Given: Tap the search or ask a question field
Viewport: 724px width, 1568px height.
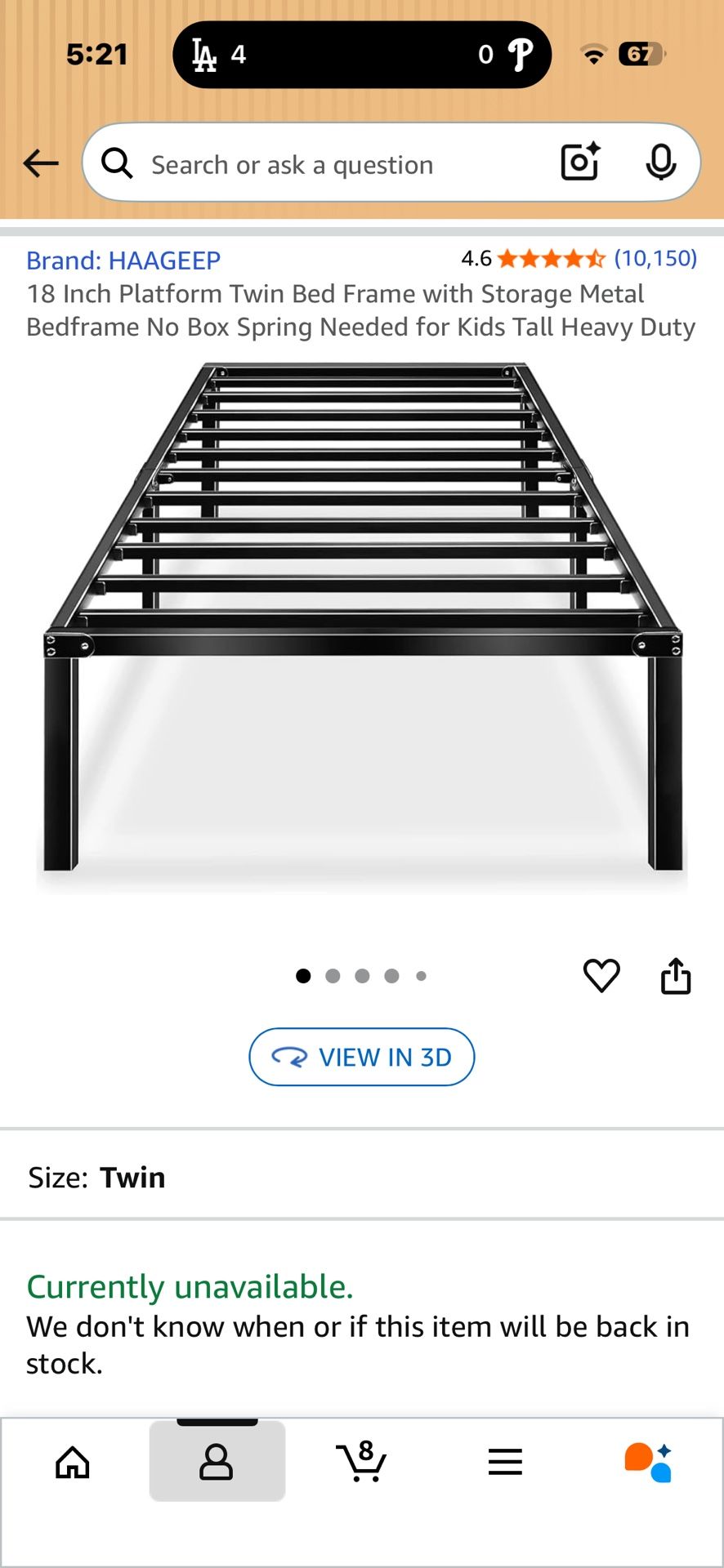Looking at the screenshot, I should [x=327, y=165].
